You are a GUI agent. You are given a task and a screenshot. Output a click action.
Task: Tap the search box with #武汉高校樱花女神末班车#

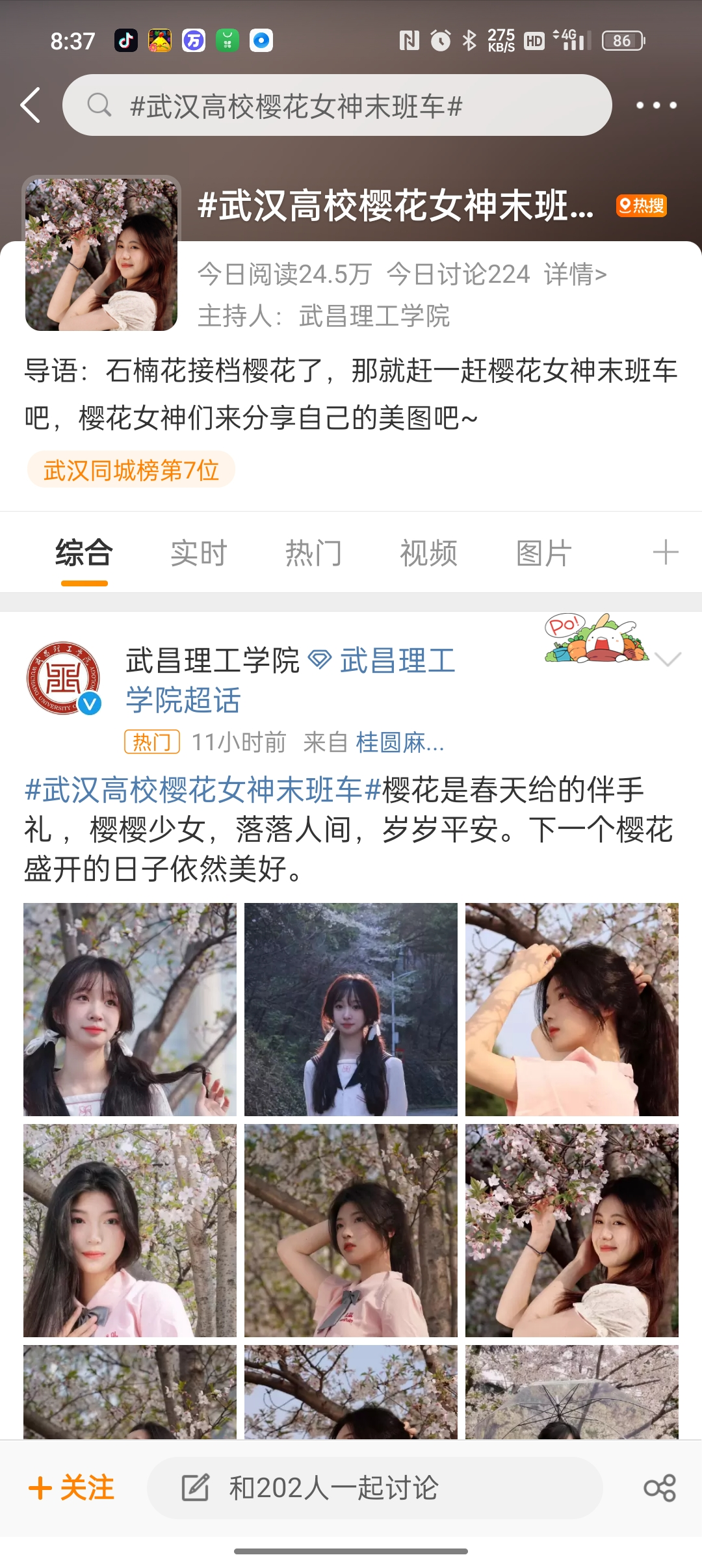337,105
